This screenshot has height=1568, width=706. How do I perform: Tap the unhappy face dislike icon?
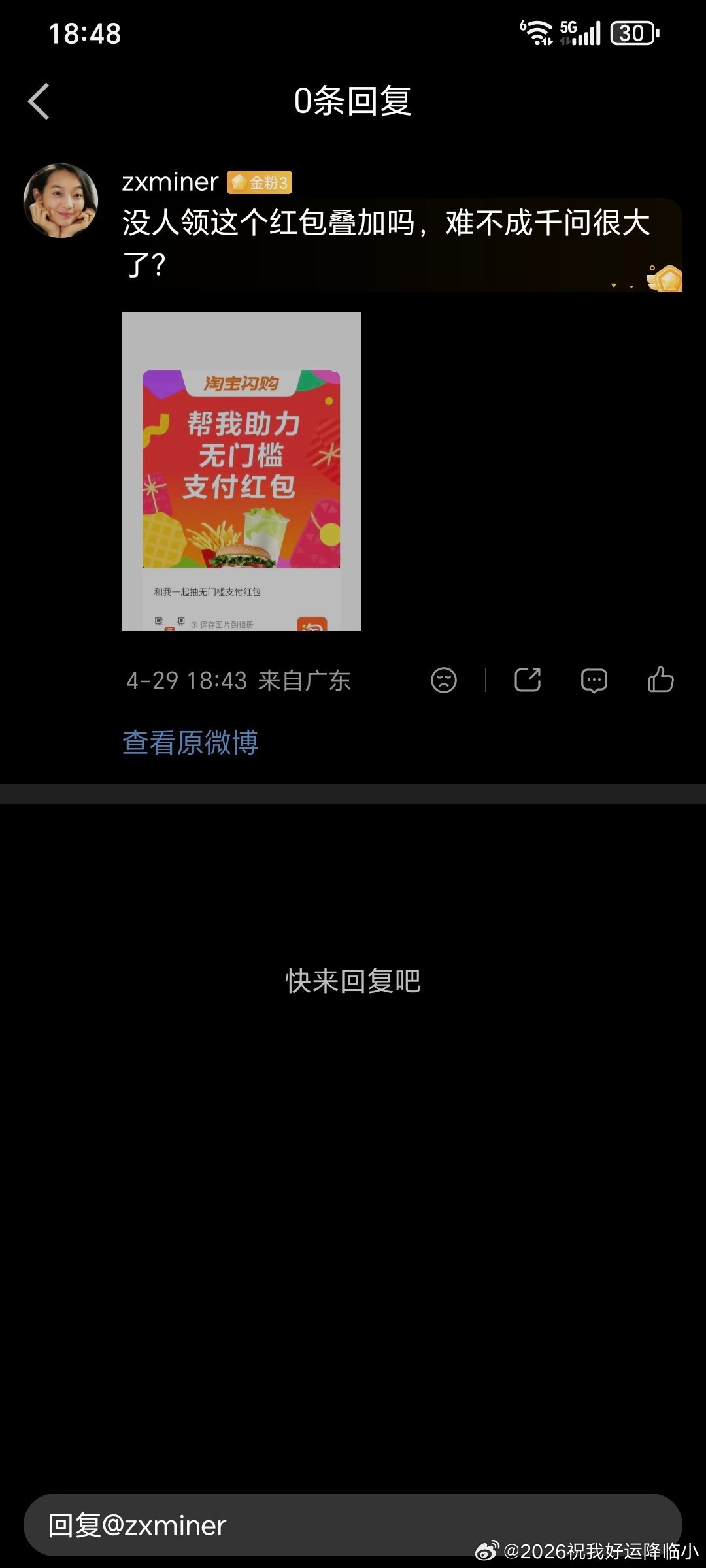click(444, 680)
